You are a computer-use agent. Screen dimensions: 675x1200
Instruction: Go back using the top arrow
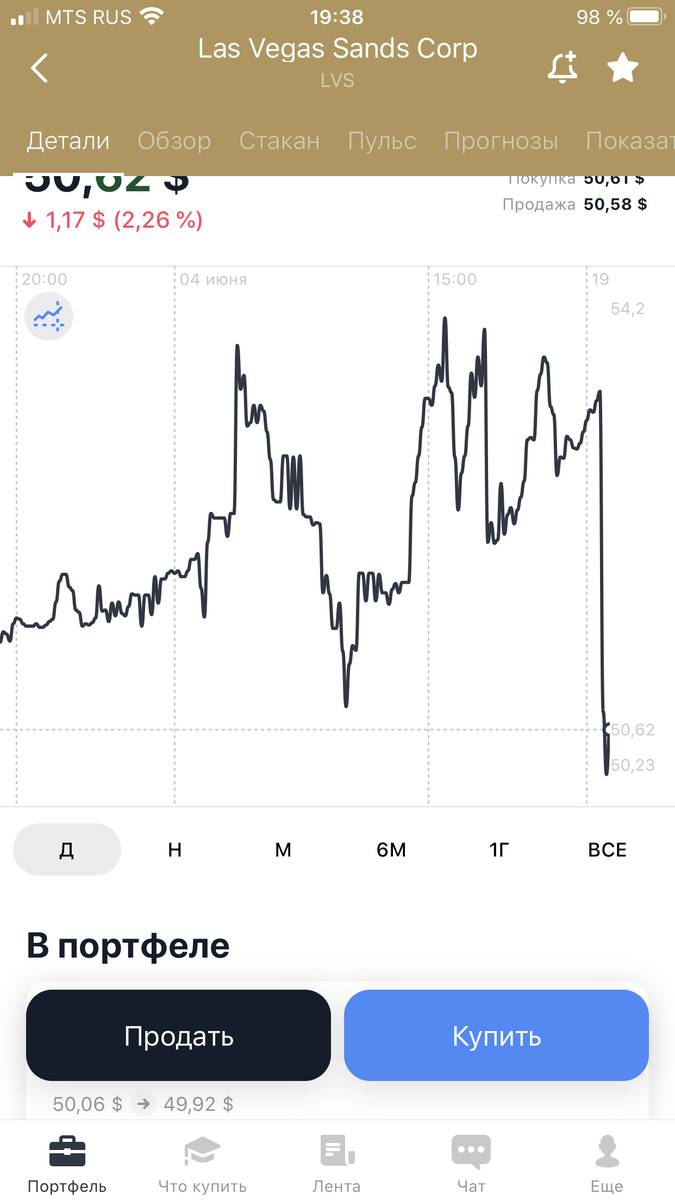(40, 68)
